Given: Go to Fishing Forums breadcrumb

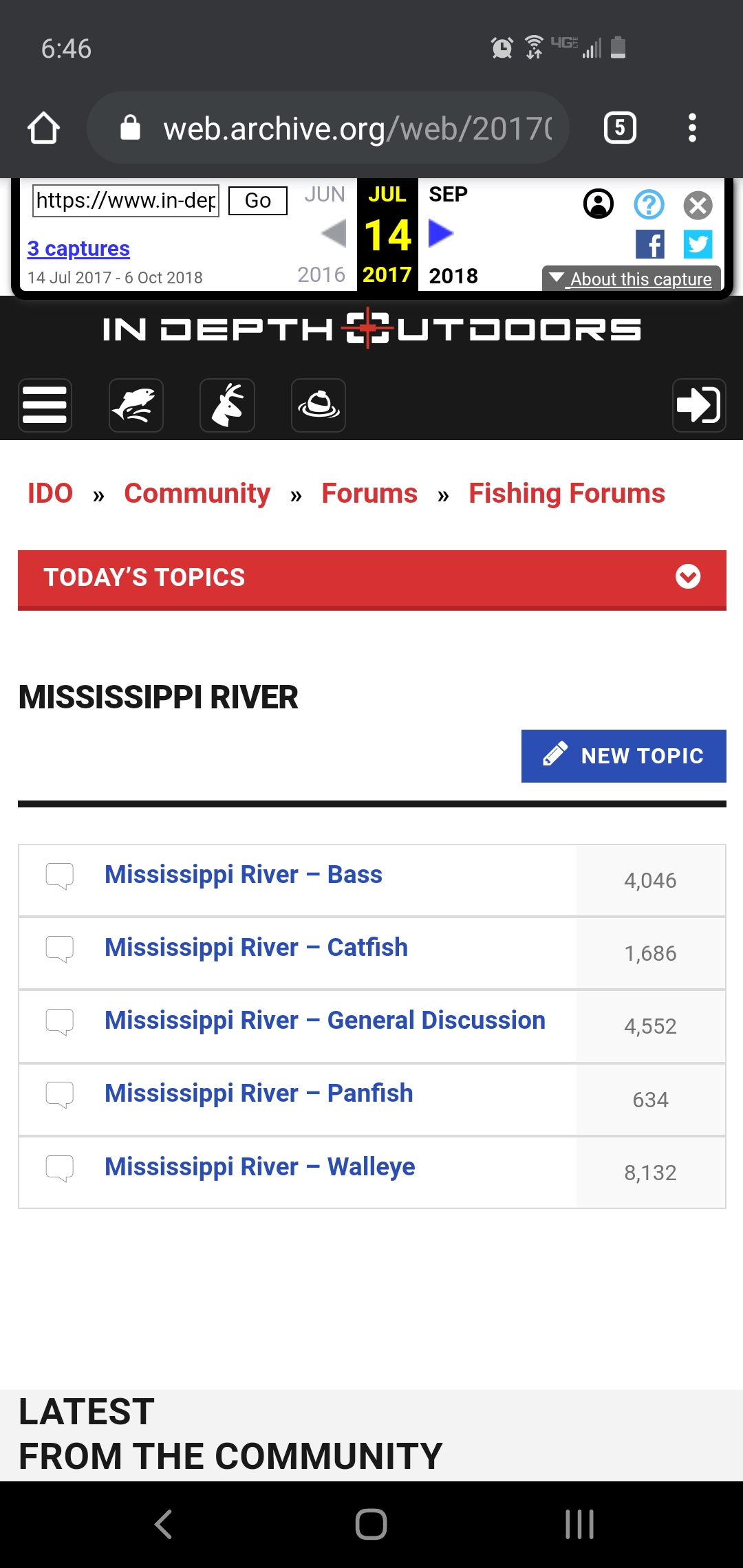Looking at the screenshot, I should pyautogui.click(x=567, y=494).
